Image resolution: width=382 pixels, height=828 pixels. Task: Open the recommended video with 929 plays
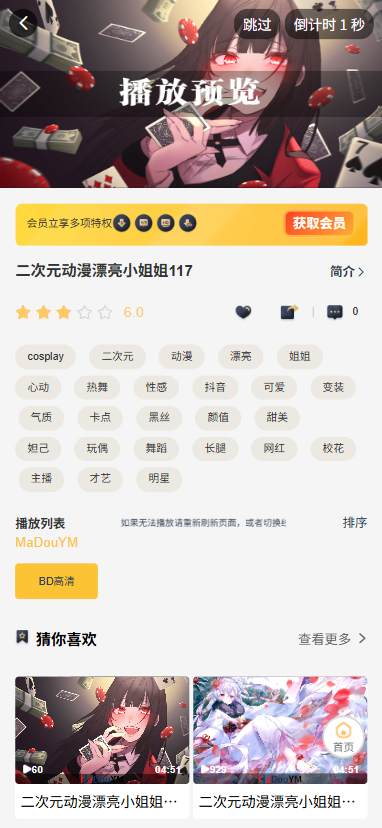pos(280,747)
